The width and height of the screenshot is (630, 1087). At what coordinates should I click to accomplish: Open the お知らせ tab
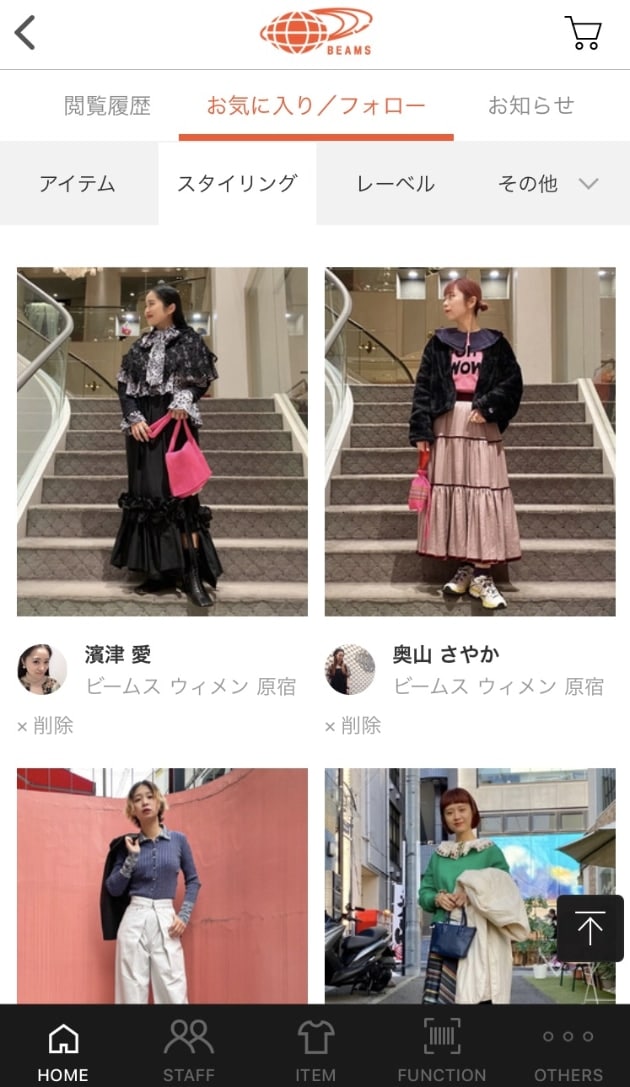click(531, 106)
